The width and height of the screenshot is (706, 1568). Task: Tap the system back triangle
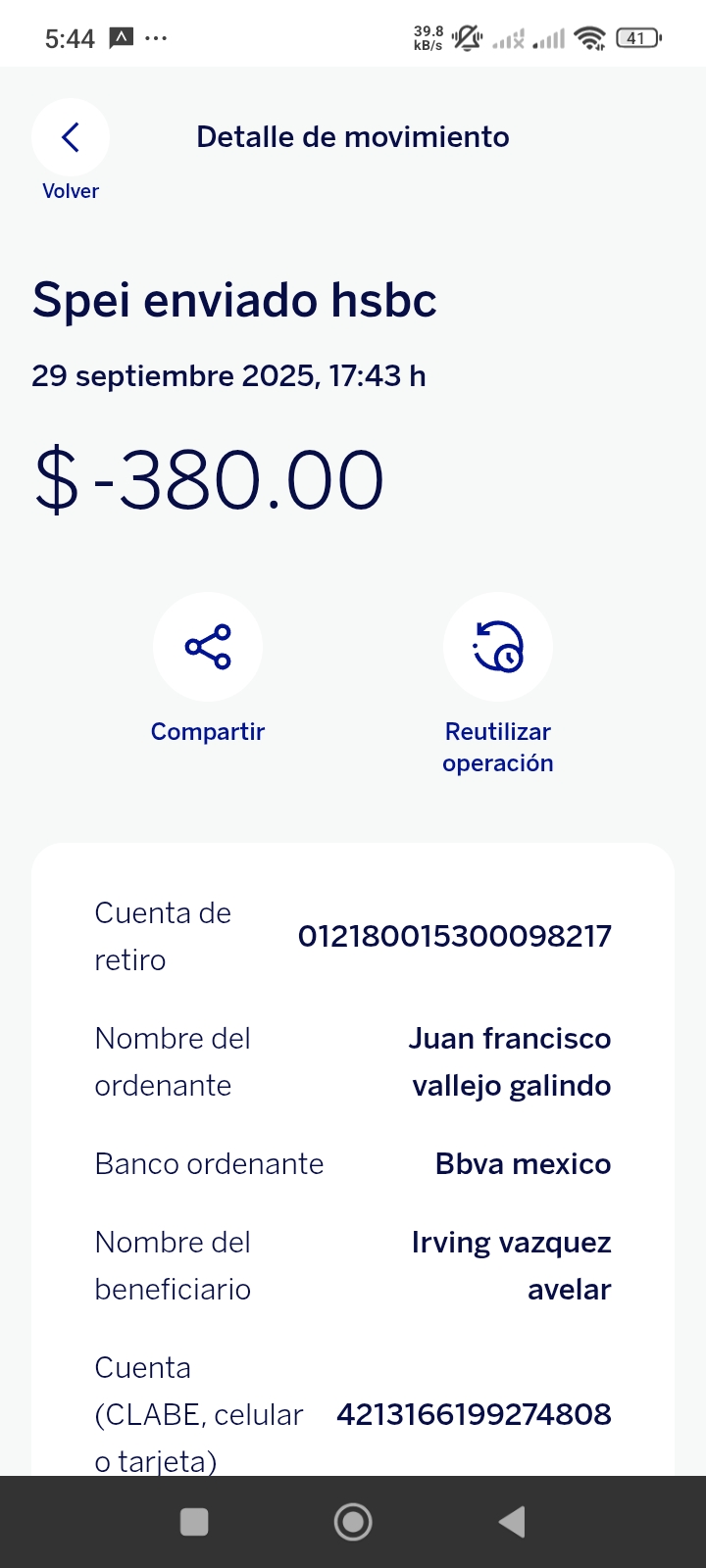click(512, 1522)
